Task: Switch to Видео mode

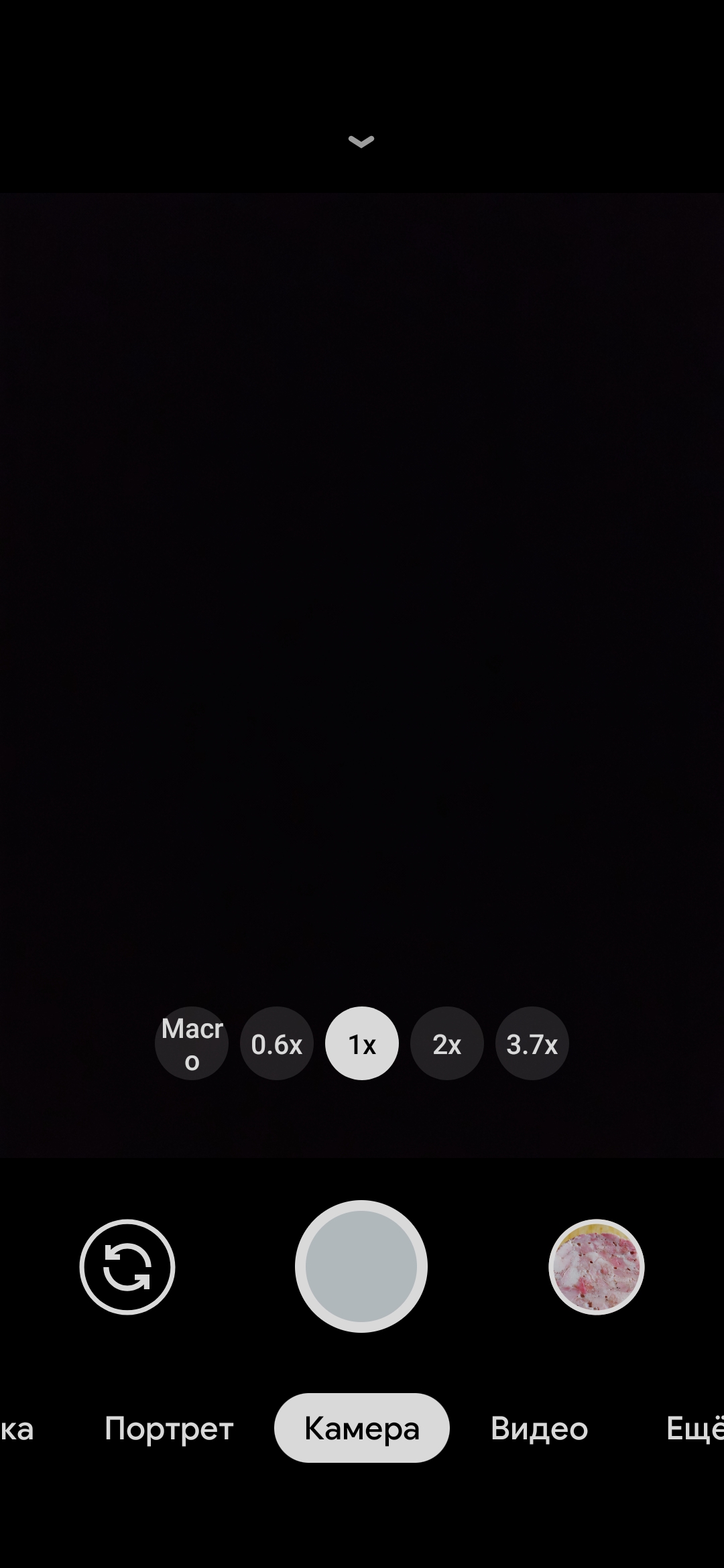Action: pos(540,1428)
